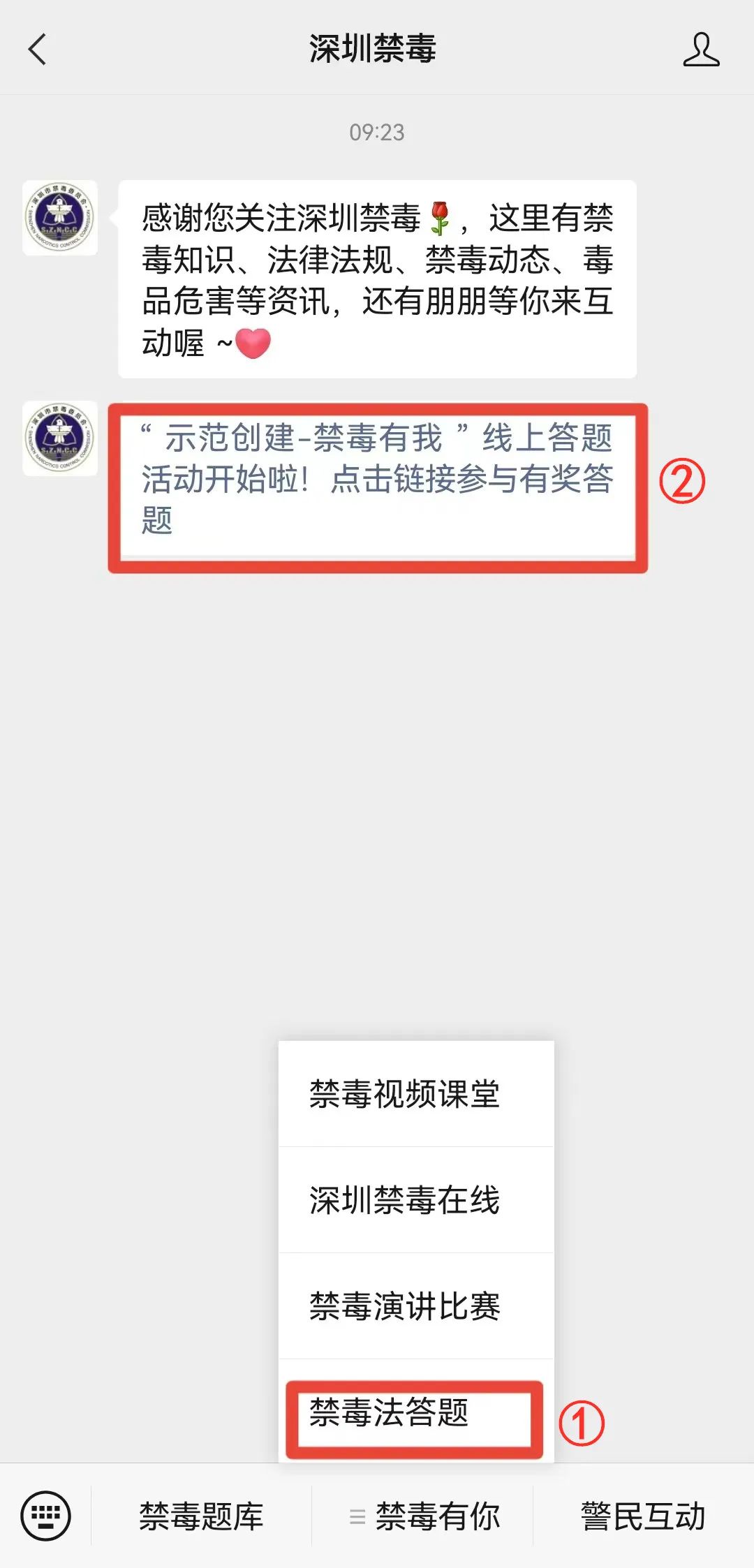Screen dimensions: 754x1568
Task: Select 禁毒视频课堂 from the popup menu
Action: 404,1094
